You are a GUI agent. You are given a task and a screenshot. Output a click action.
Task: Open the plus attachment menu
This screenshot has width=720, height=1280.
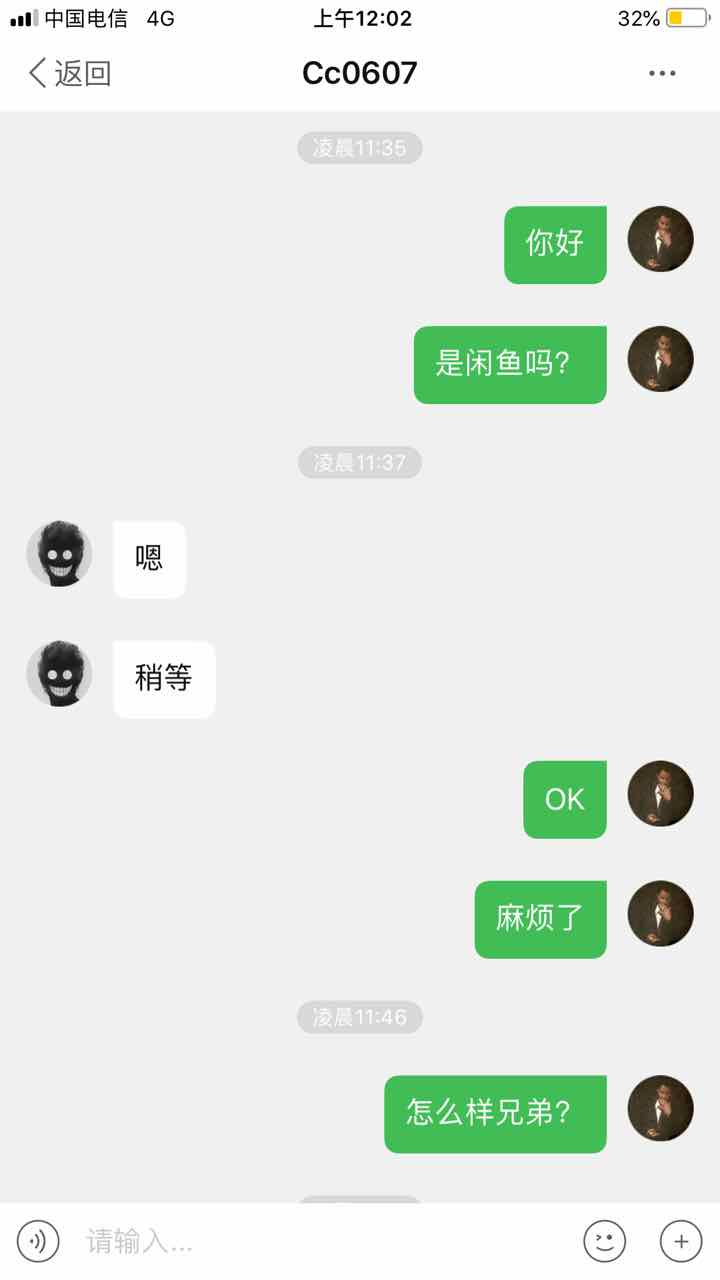681,1241
